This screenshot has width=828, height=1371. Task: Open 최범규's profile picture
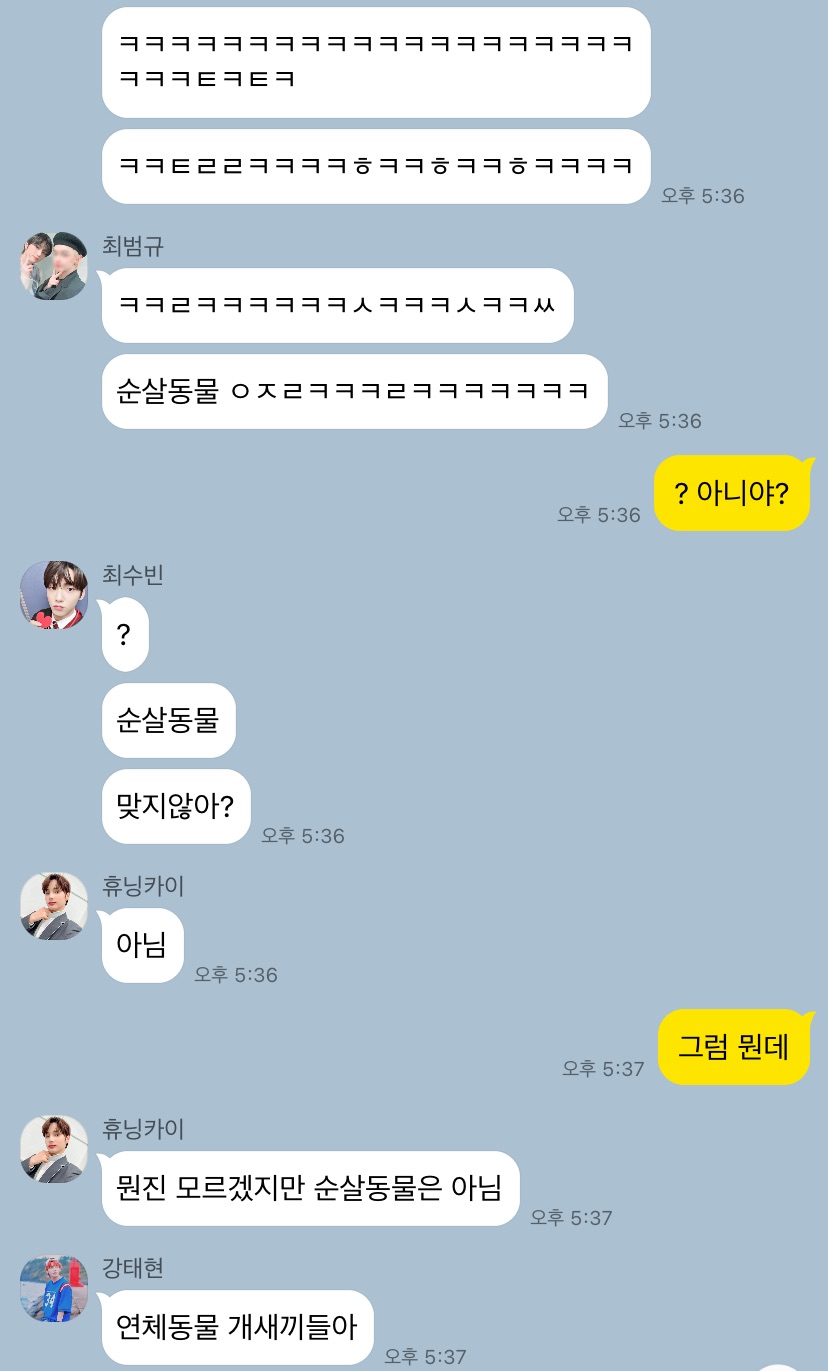pyautogui.click(x=54, y=266)
